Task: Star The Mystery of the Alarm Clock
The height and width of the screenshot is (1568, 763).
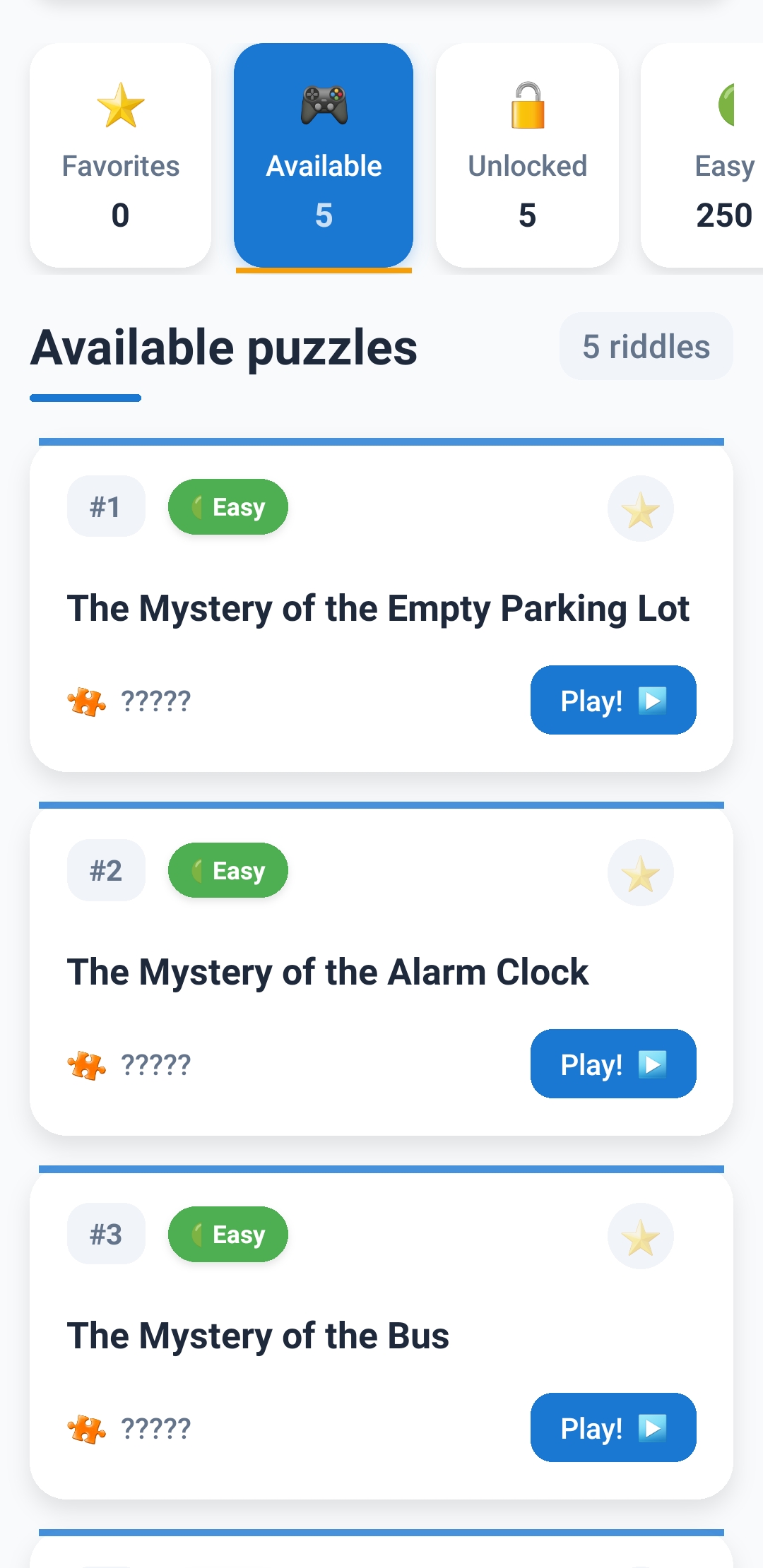Action: (x=640, y=872)
